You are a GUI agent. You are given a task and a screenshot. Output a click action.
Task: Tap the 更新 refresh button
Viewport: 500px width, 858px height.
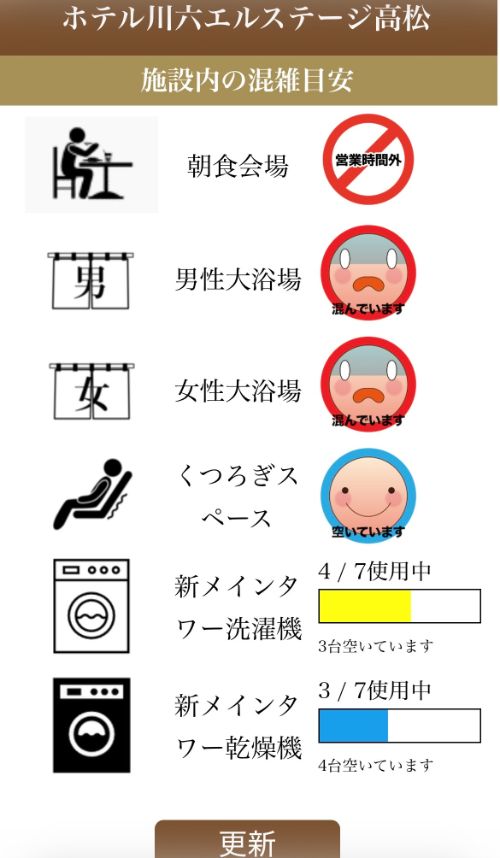[x=247, y=839]
